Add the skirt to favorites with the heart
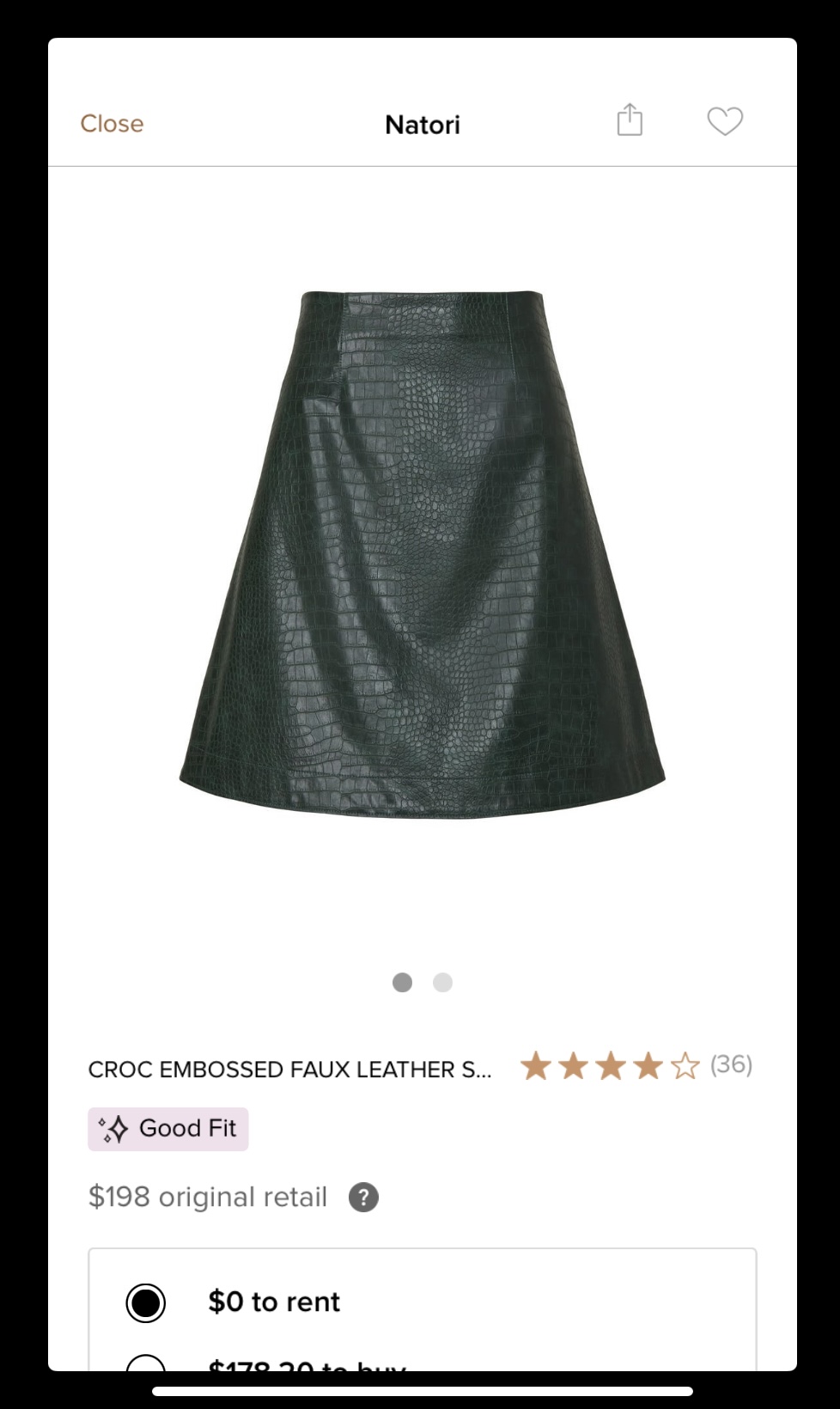 point(725,121)
